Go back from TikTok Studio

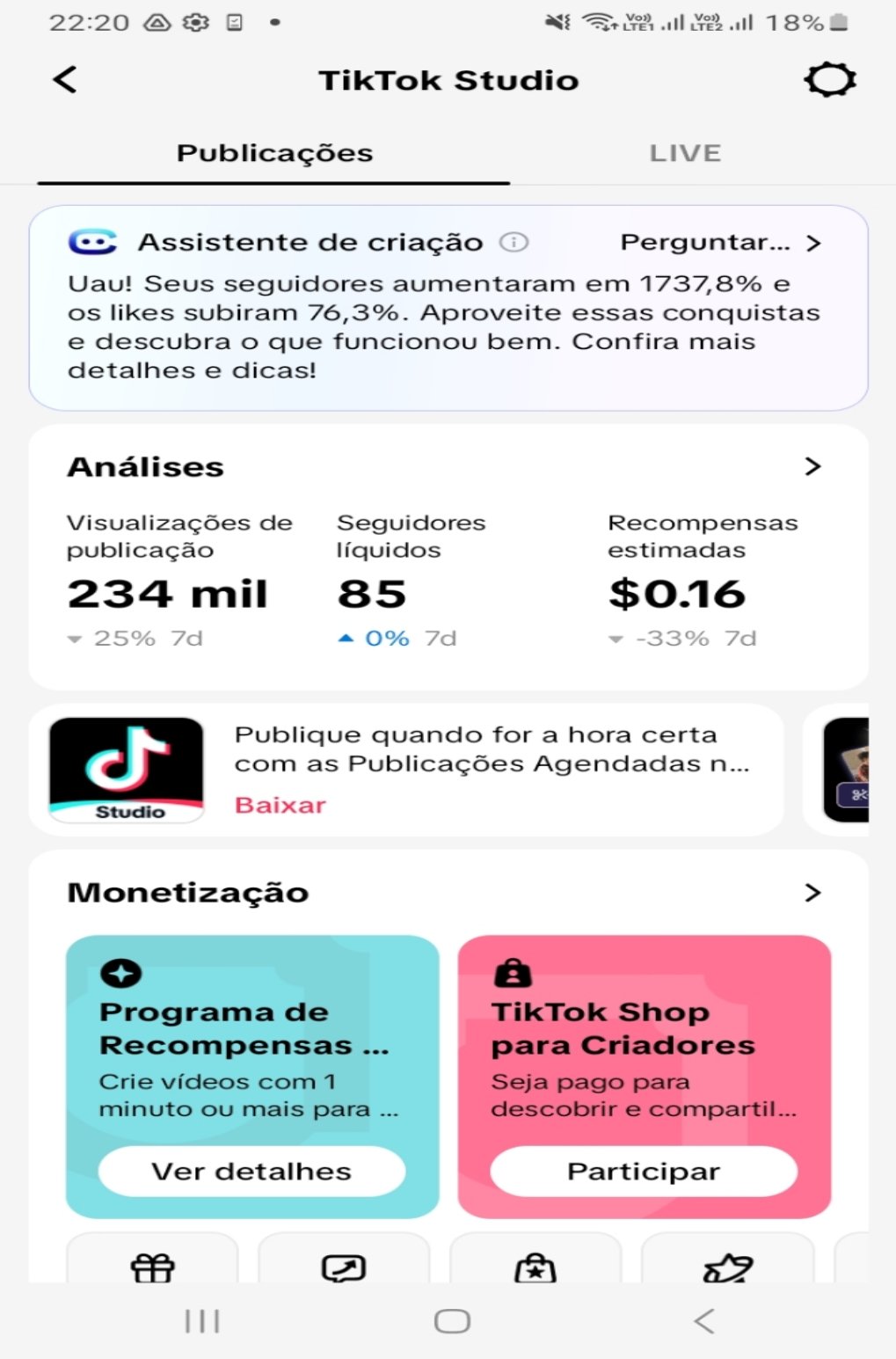pos(66,80)
